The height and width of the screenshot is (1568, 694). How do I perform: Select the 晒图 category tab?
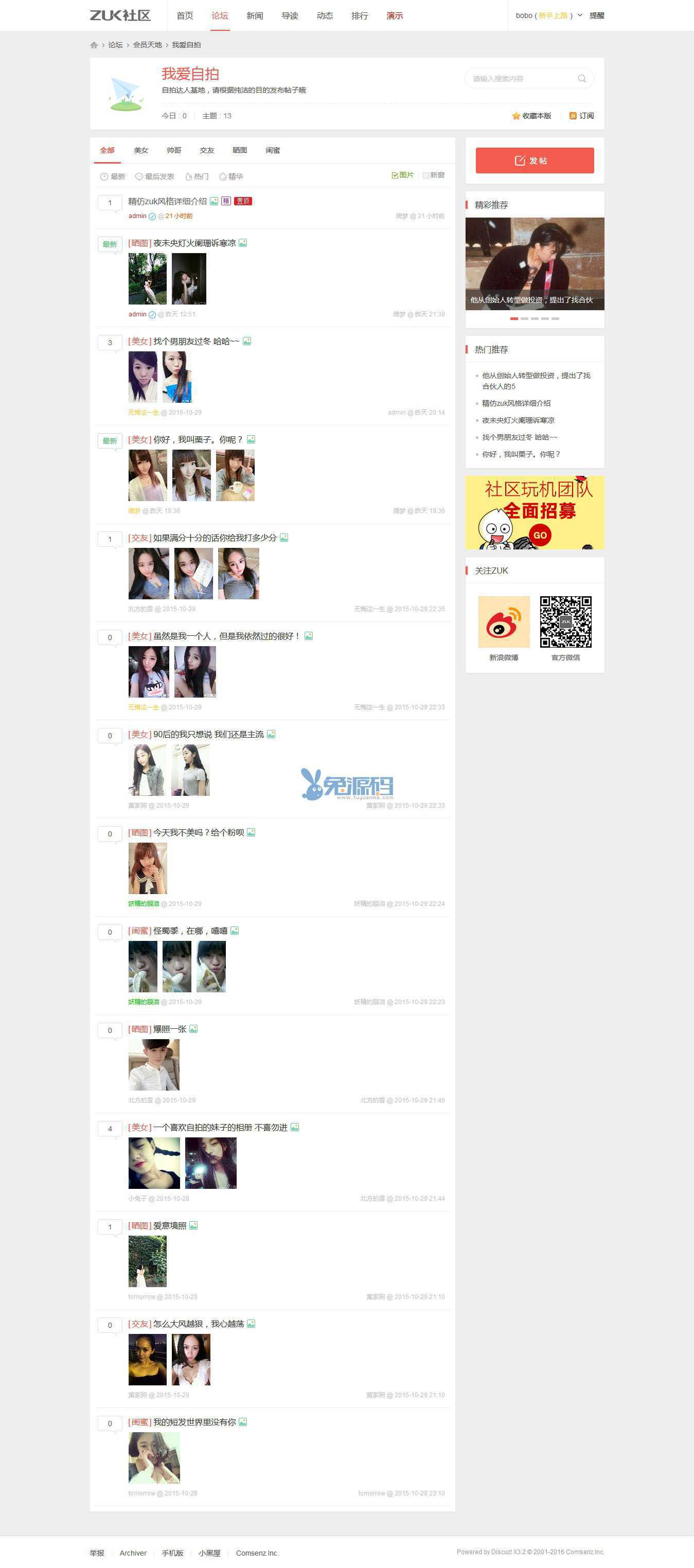point(239,150)
